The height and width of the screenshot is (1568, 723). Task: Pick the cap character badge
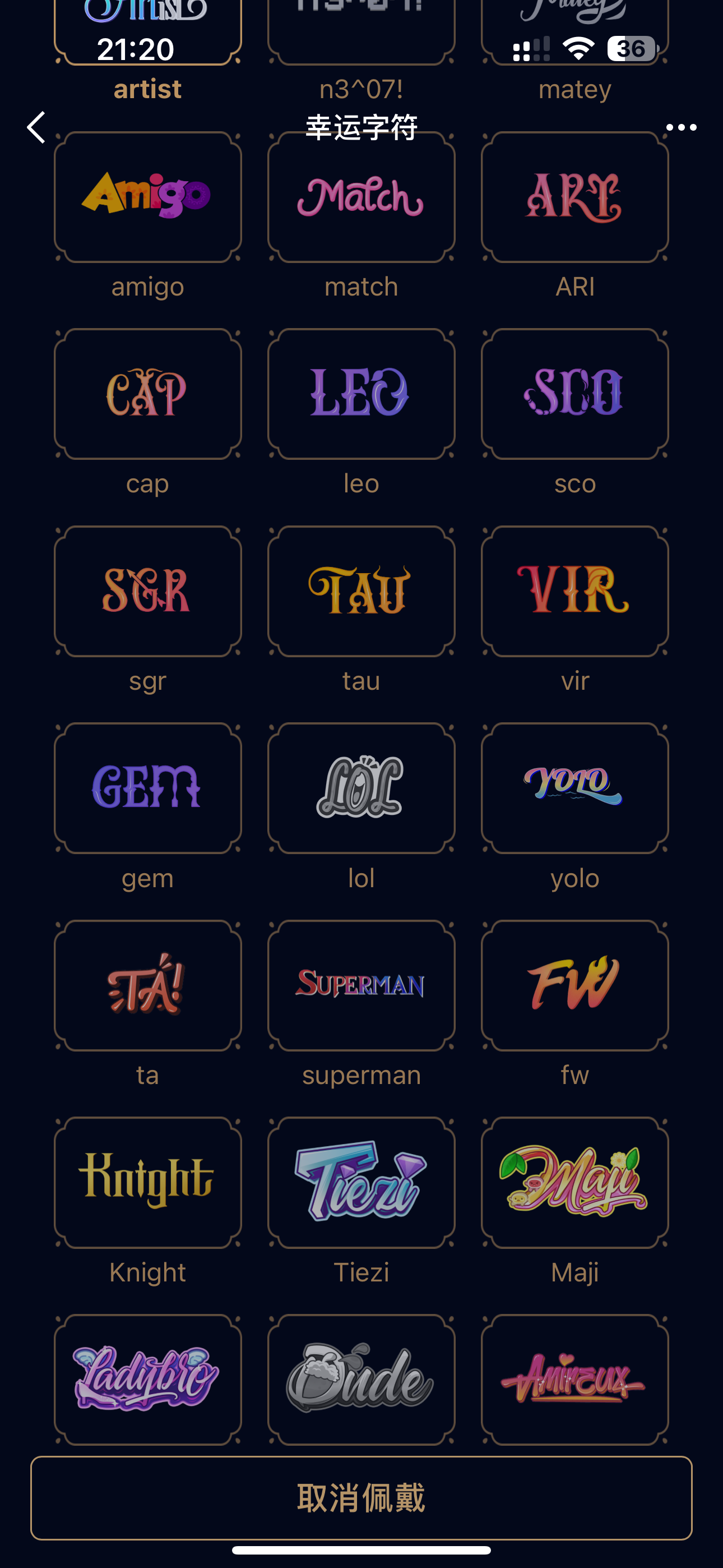point(147,394)
